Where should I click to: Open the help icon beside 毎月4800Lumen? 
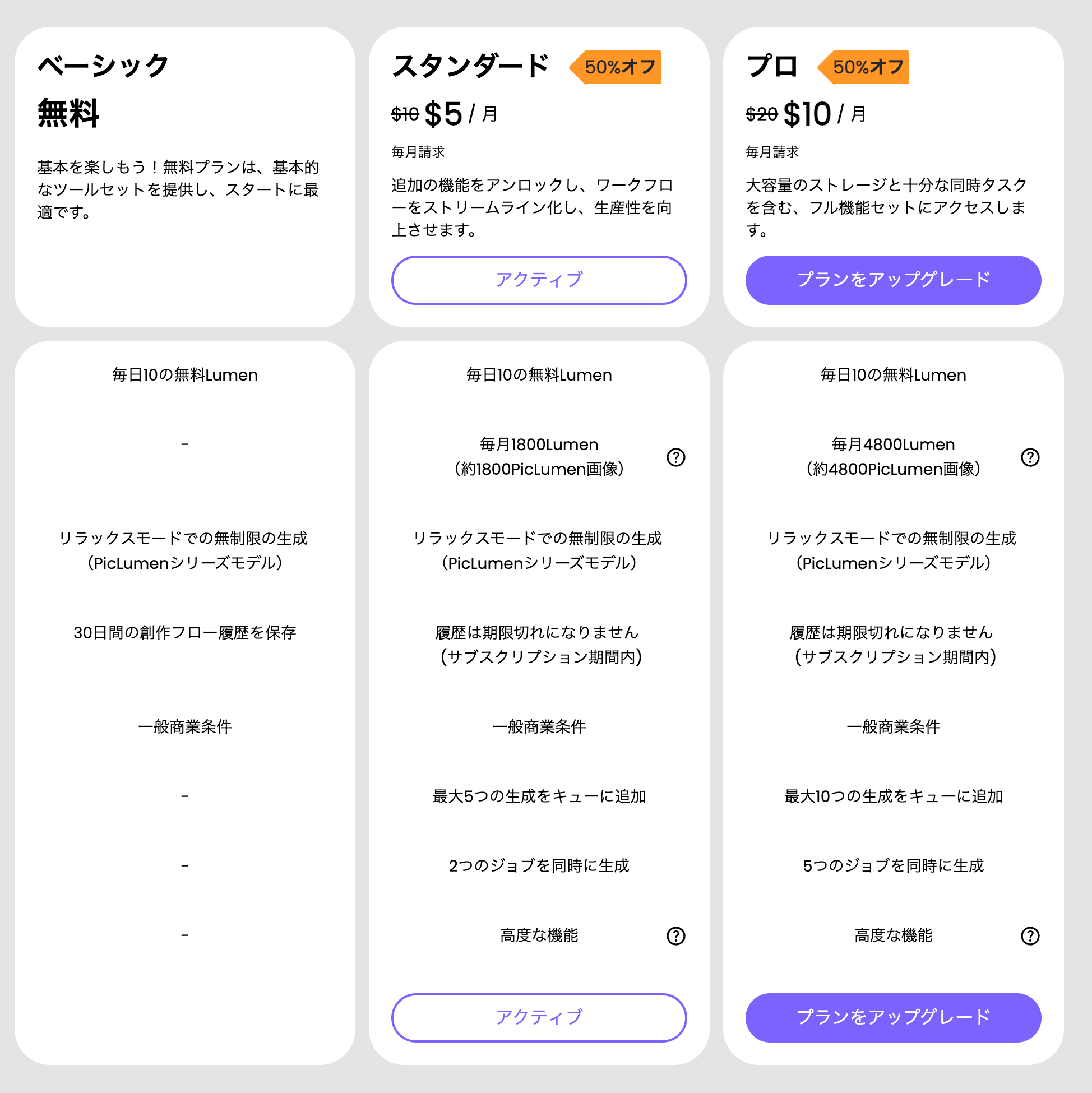click(x=1030, y=457)
